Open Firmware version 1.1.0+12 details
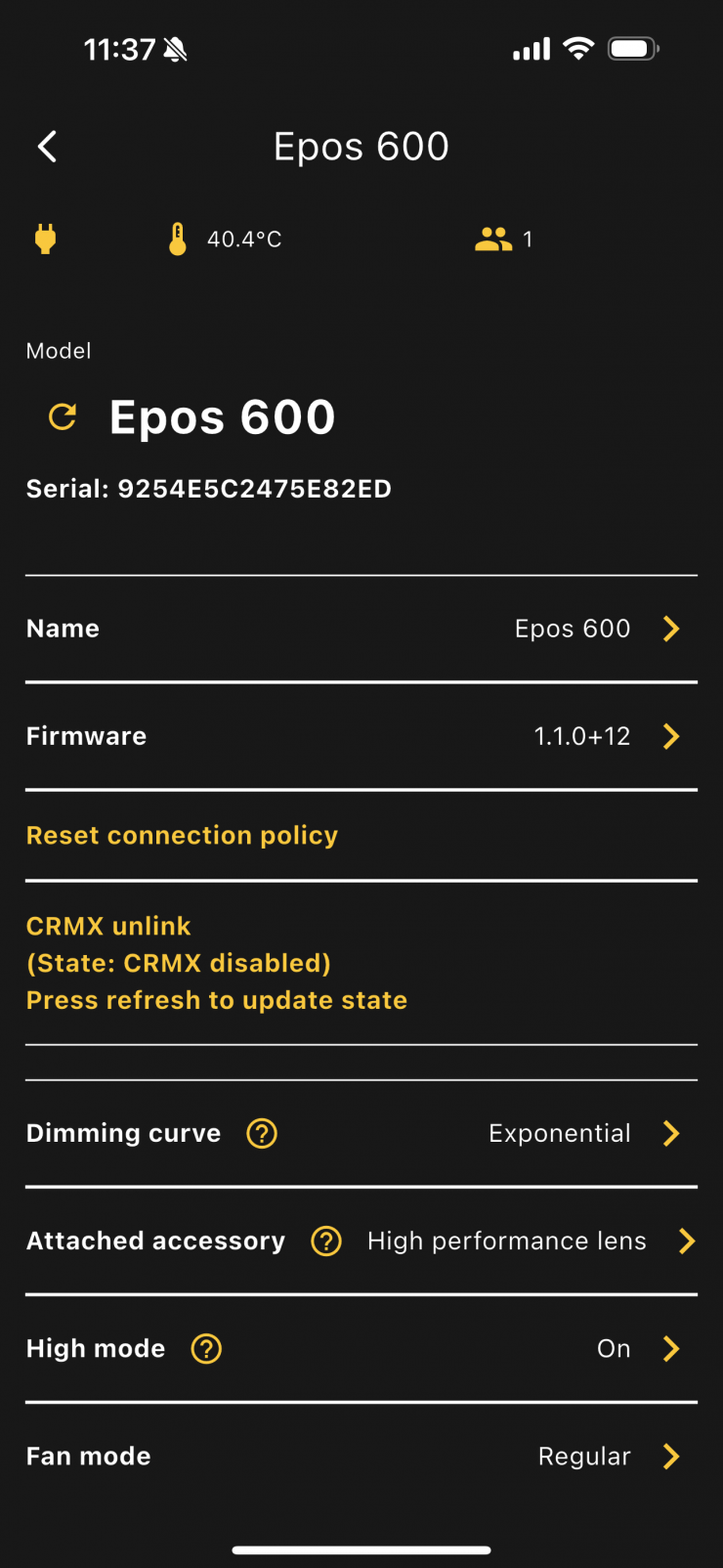The width and height of the screenshot is (723, 1568). (x=361, y=736)
